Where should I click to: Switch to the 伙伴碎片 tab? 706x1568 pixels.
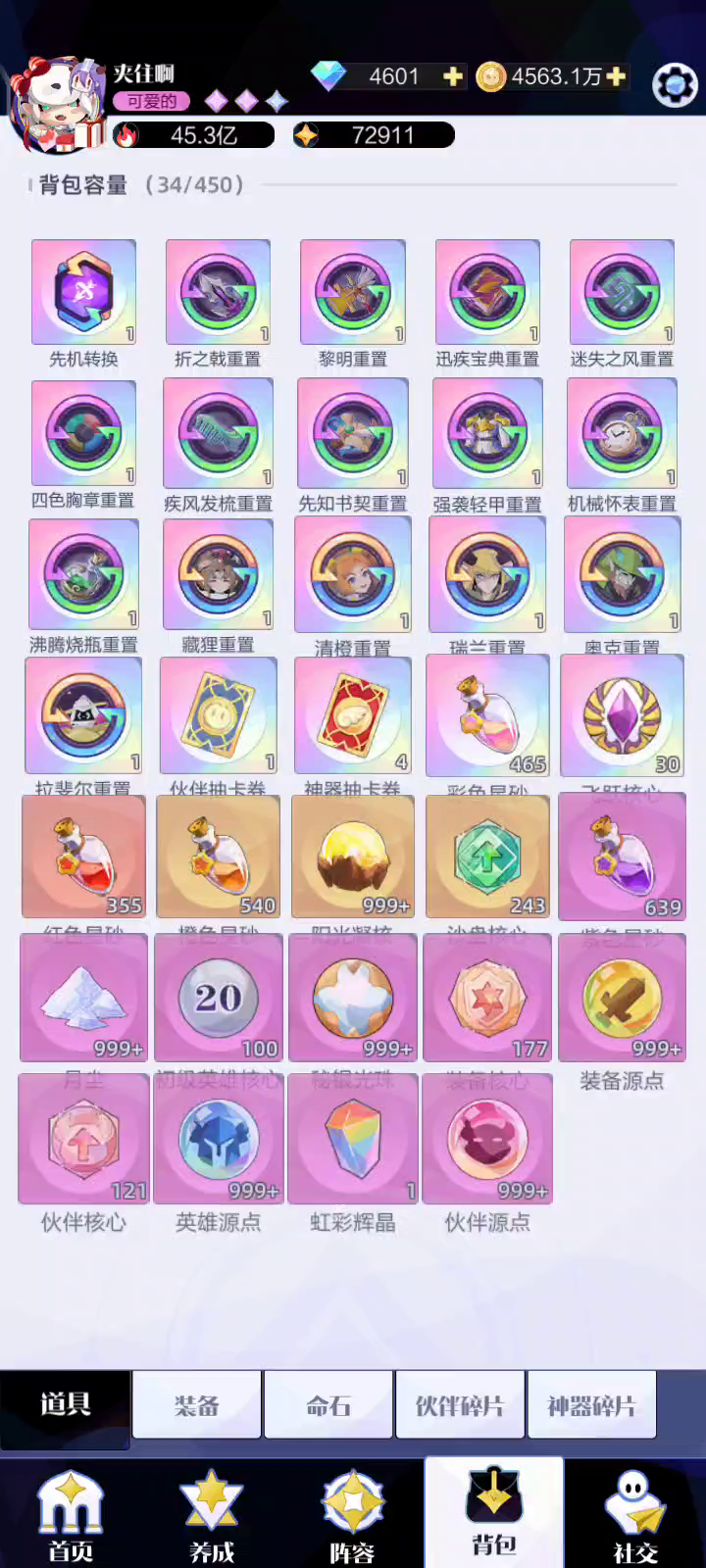[460, 1405]
